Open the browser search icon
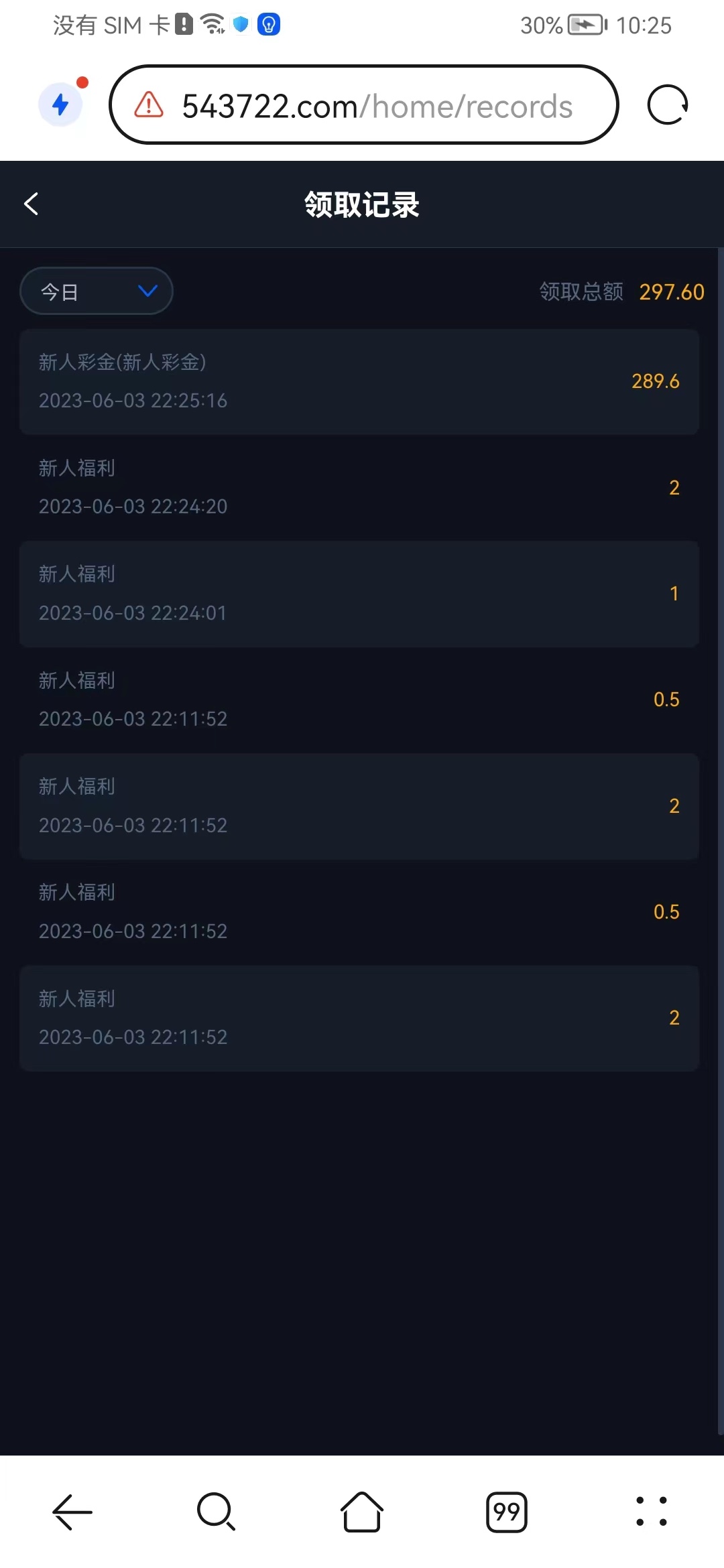This screenshot has height=1568, width=724. [x=216, y=1512]
